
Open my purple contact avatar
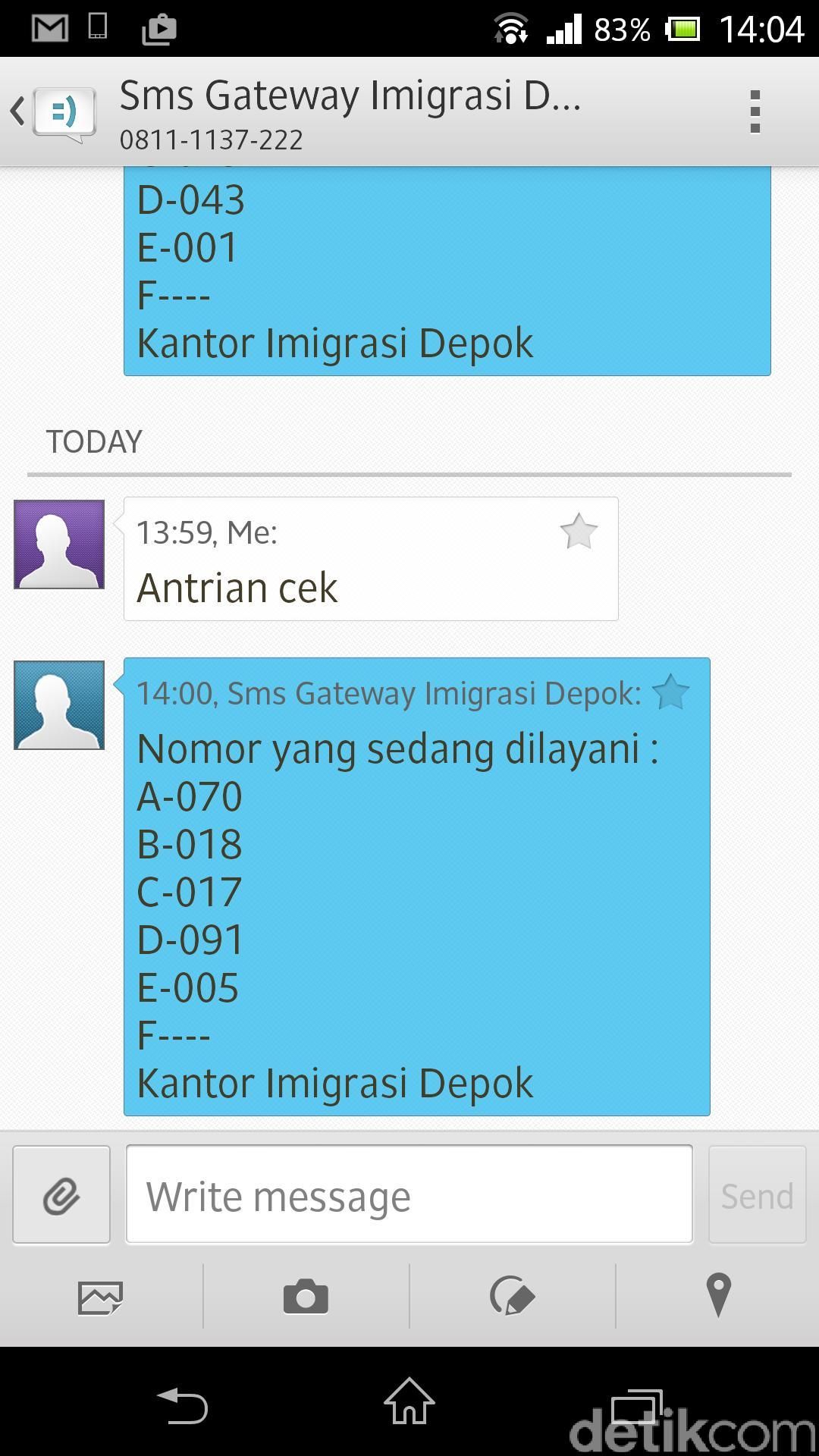(59, 544)
